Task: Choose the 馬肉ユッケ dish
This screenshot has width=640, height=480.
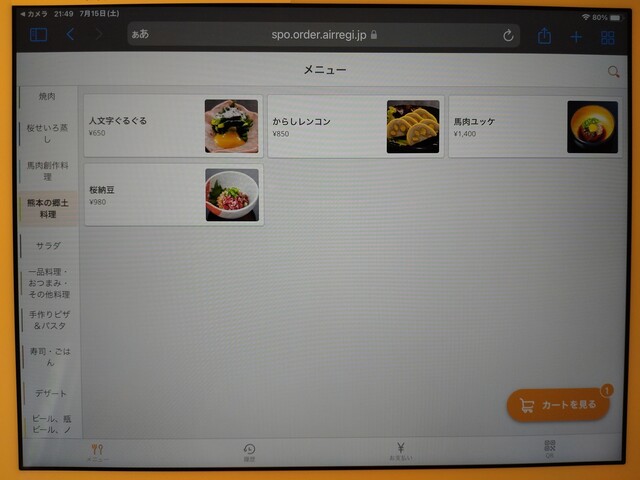Action: click(x=534, y=127)
